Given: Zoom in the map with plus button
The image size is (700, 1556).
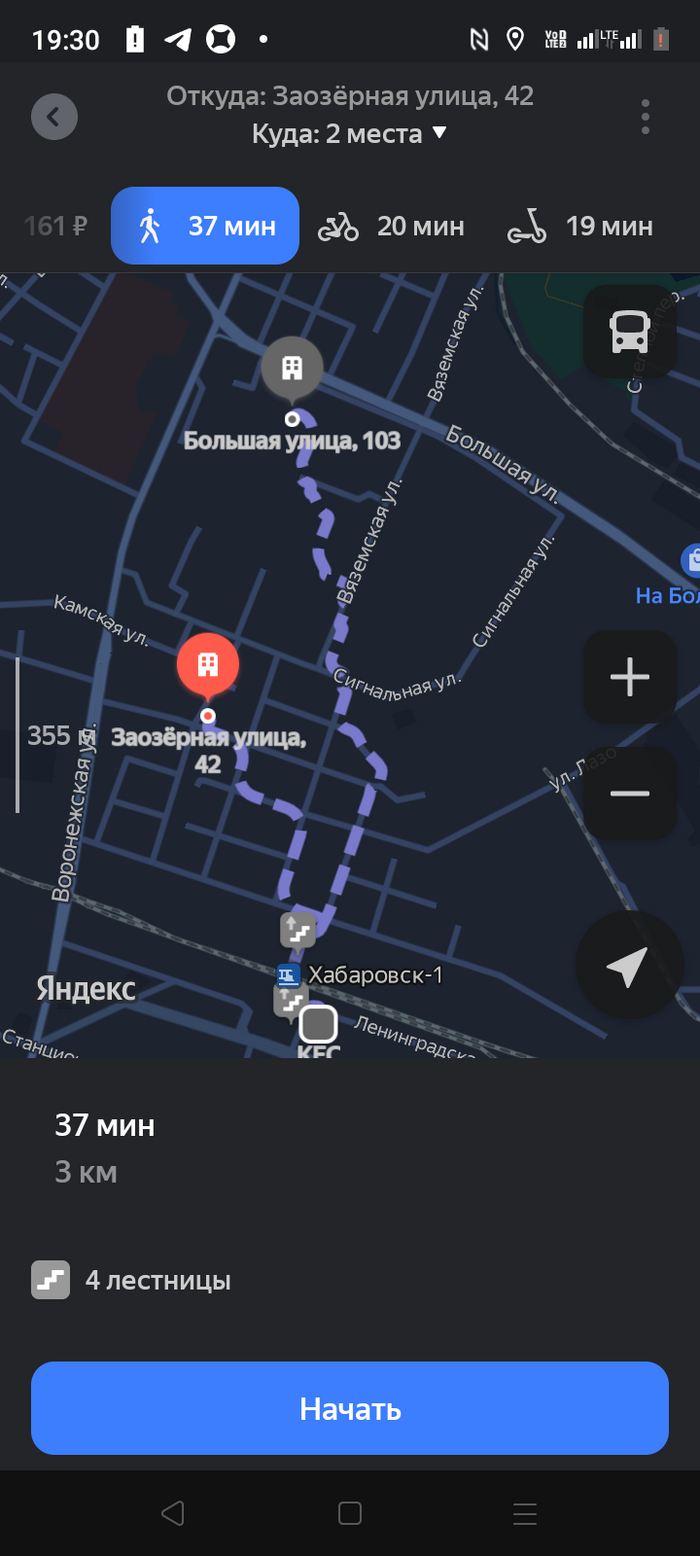Looking at the screenshot, I should [629, 678].
